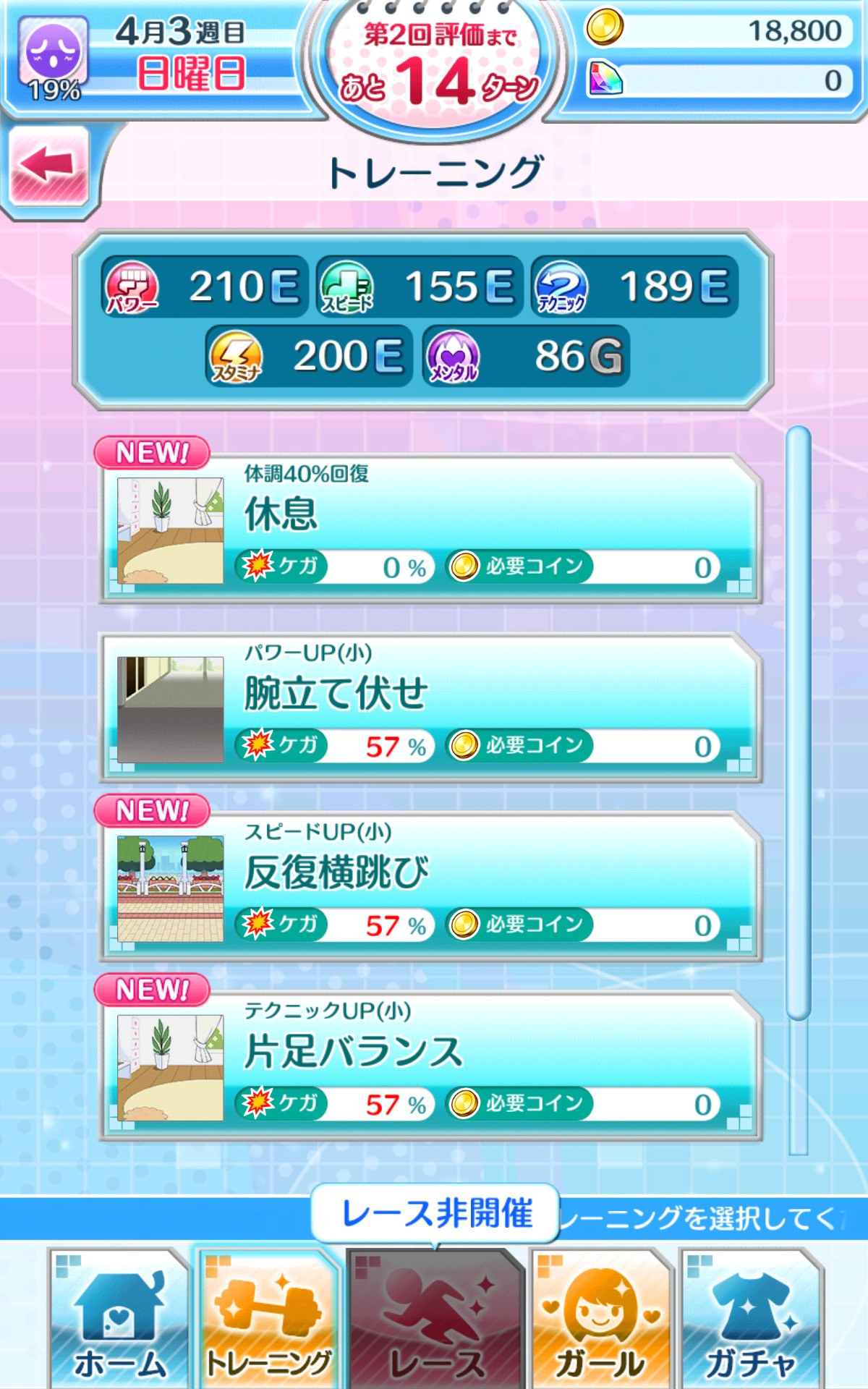Image resolution: width=868 pixels, height=1389 pixels.
Task: Select the 反復横跳び speed training
Action: (x=430, y=886)
